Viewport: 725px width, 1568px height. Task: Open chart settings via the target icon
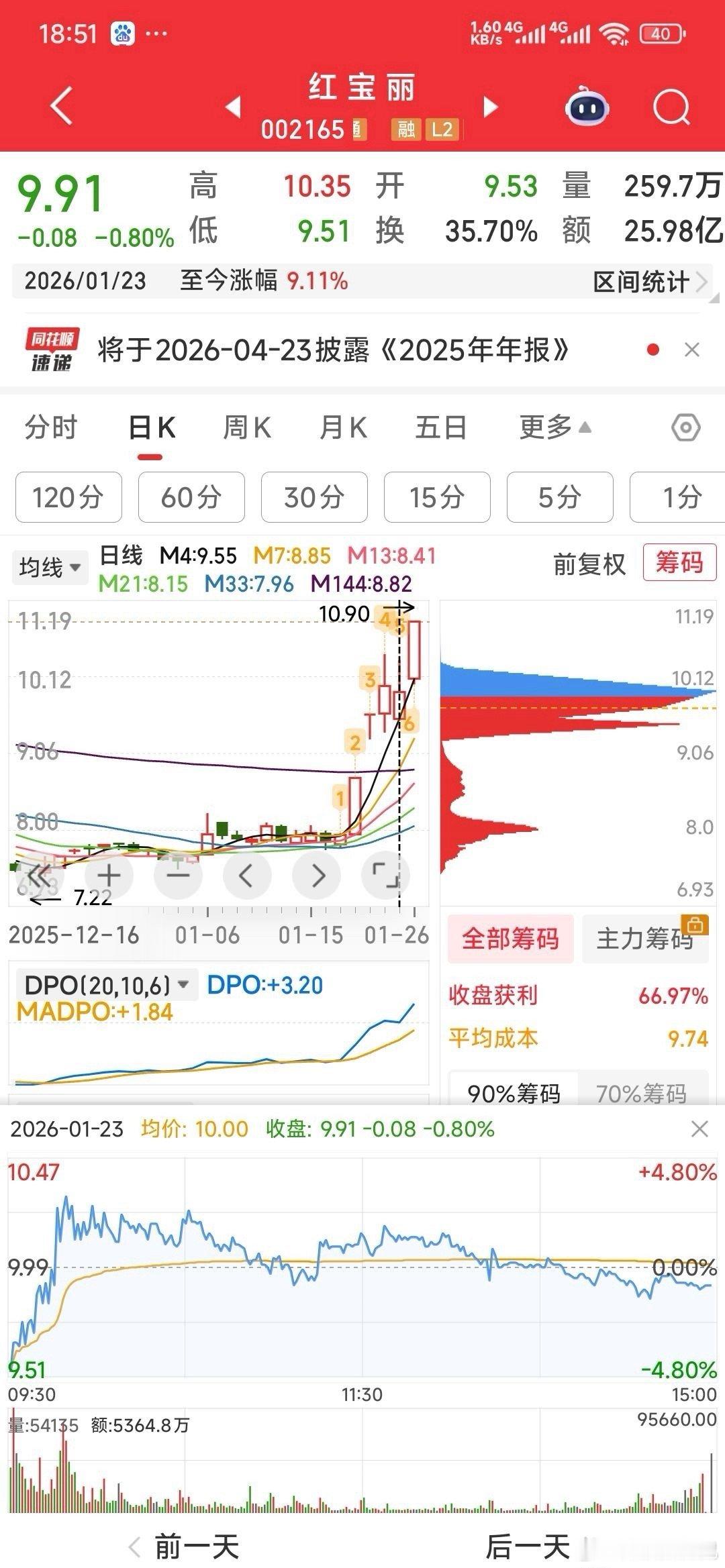coord(686,428)
